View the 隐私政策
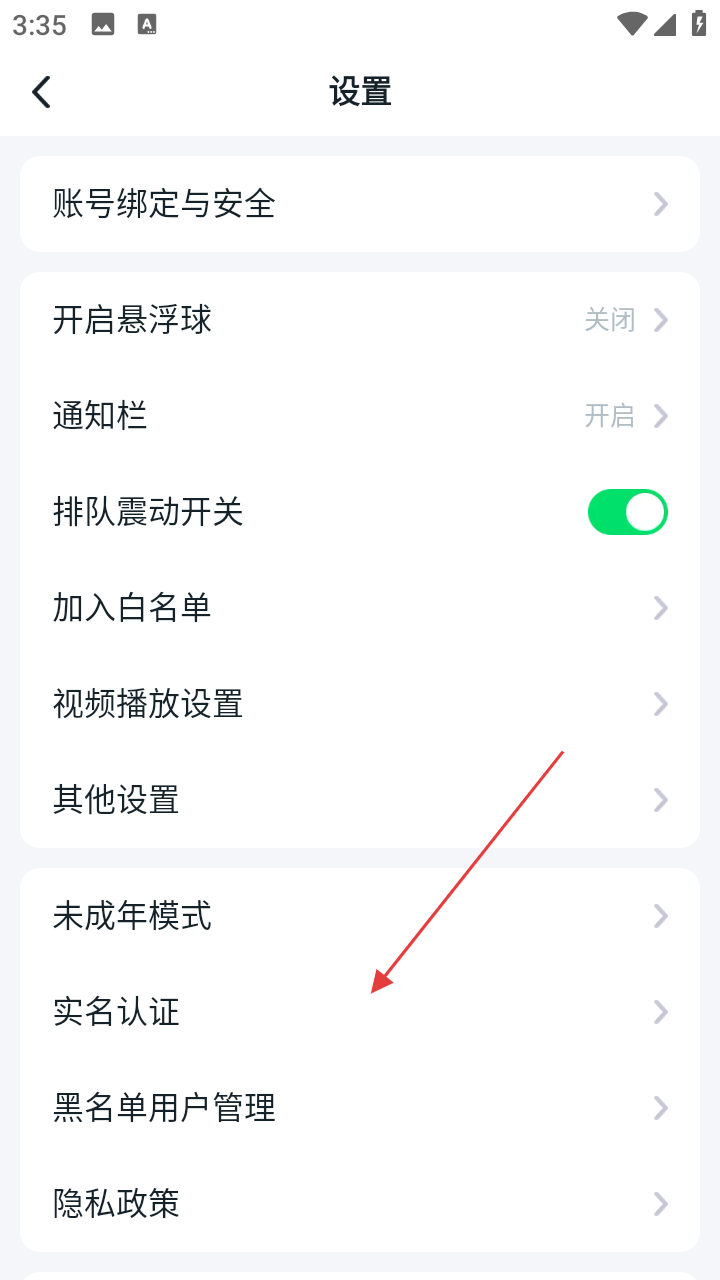This screenshot has width=720, height=1280. coord(360,1204)
